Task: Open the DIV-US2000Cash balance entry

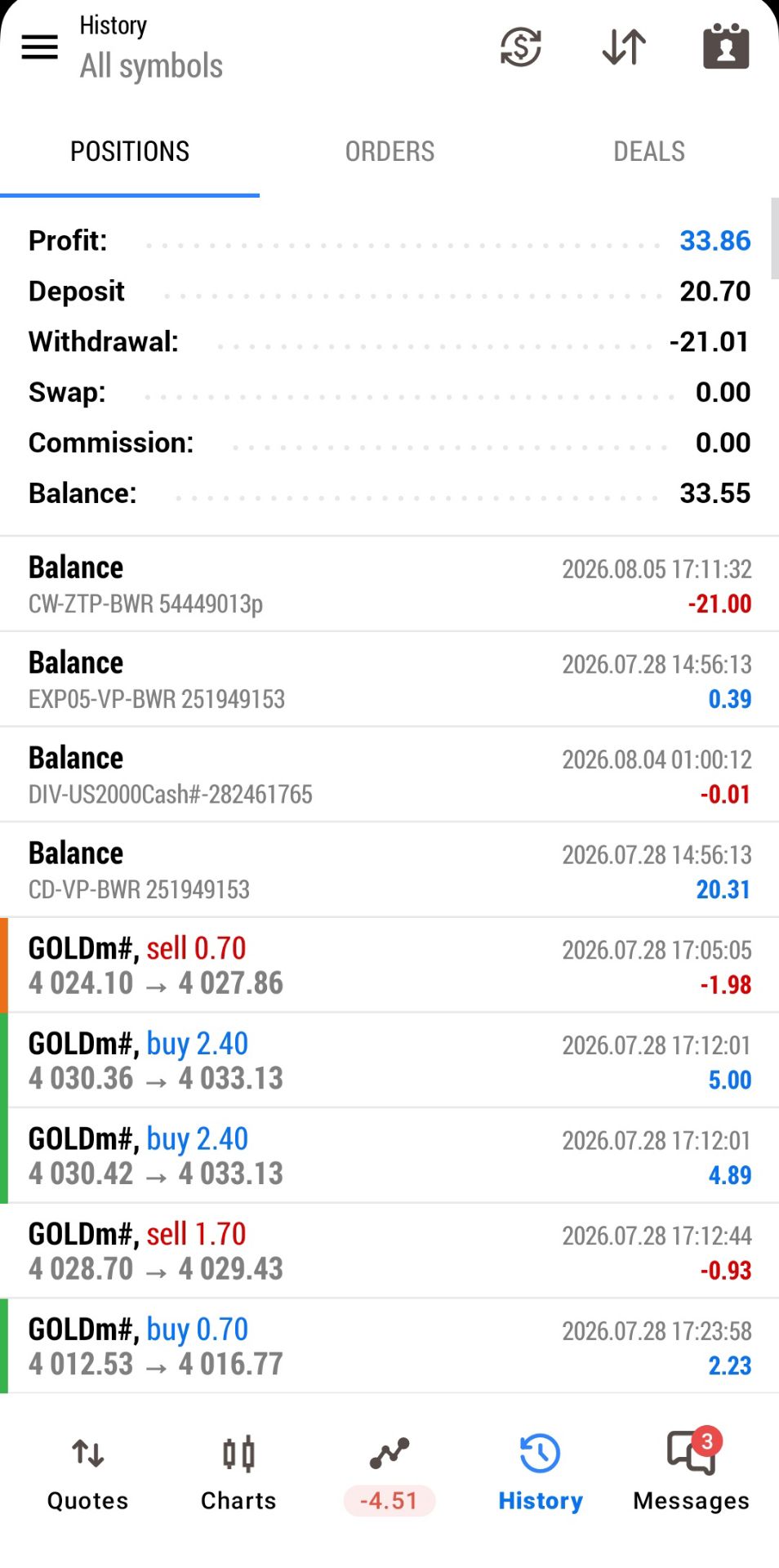Action: (x=389, y=775)
